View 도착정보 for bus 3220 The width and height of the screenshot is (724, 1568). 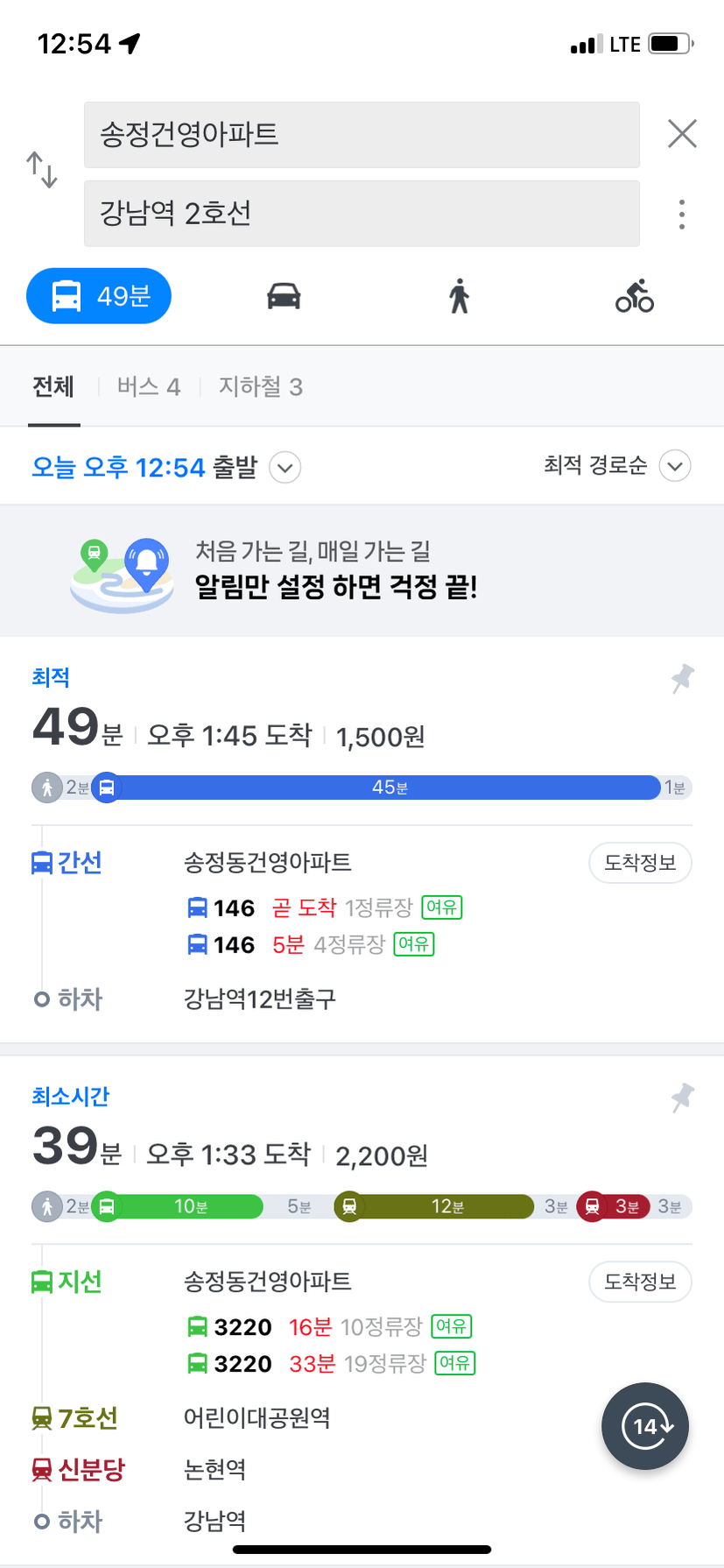(x=640, y=1282)
